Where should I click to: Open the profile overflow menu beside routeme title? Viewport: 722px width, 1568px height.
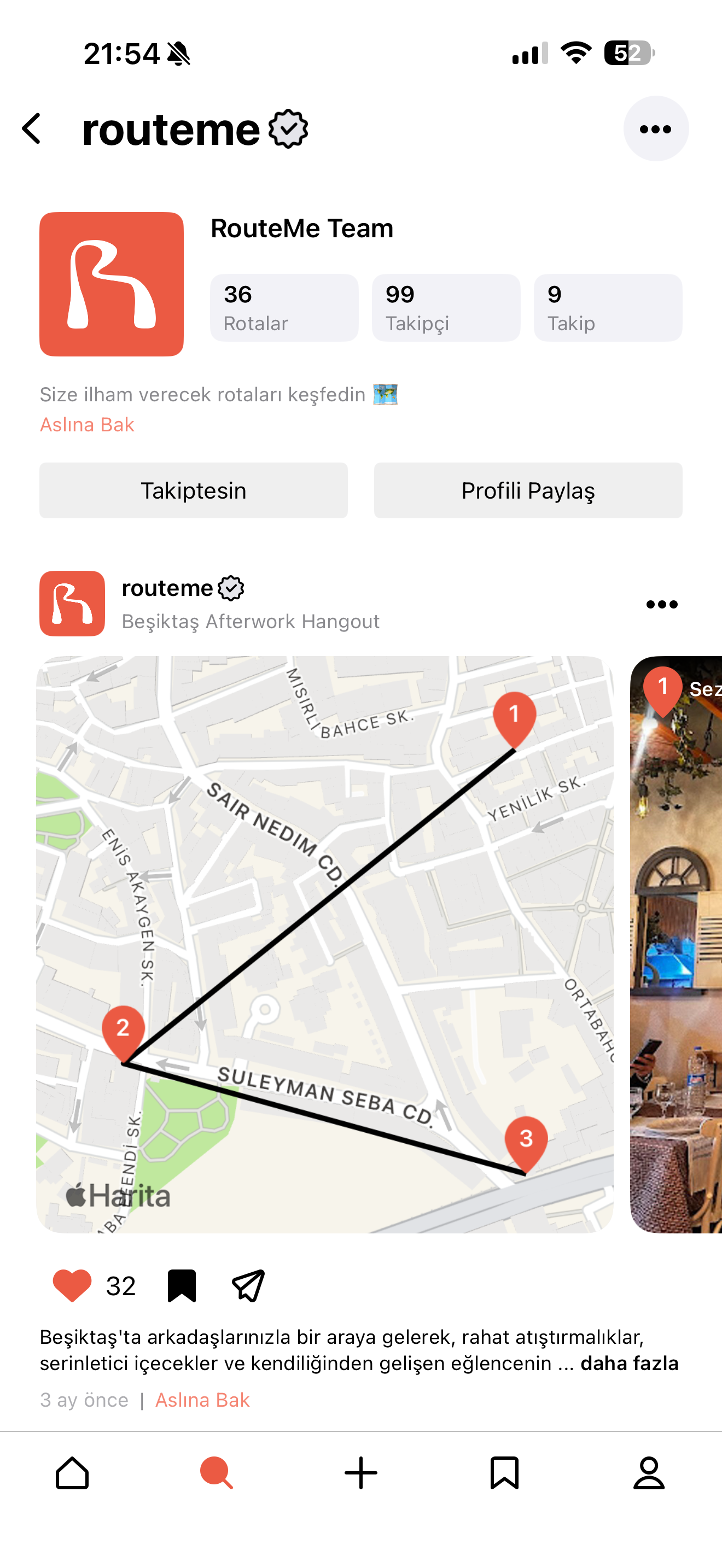click(655, 129)
